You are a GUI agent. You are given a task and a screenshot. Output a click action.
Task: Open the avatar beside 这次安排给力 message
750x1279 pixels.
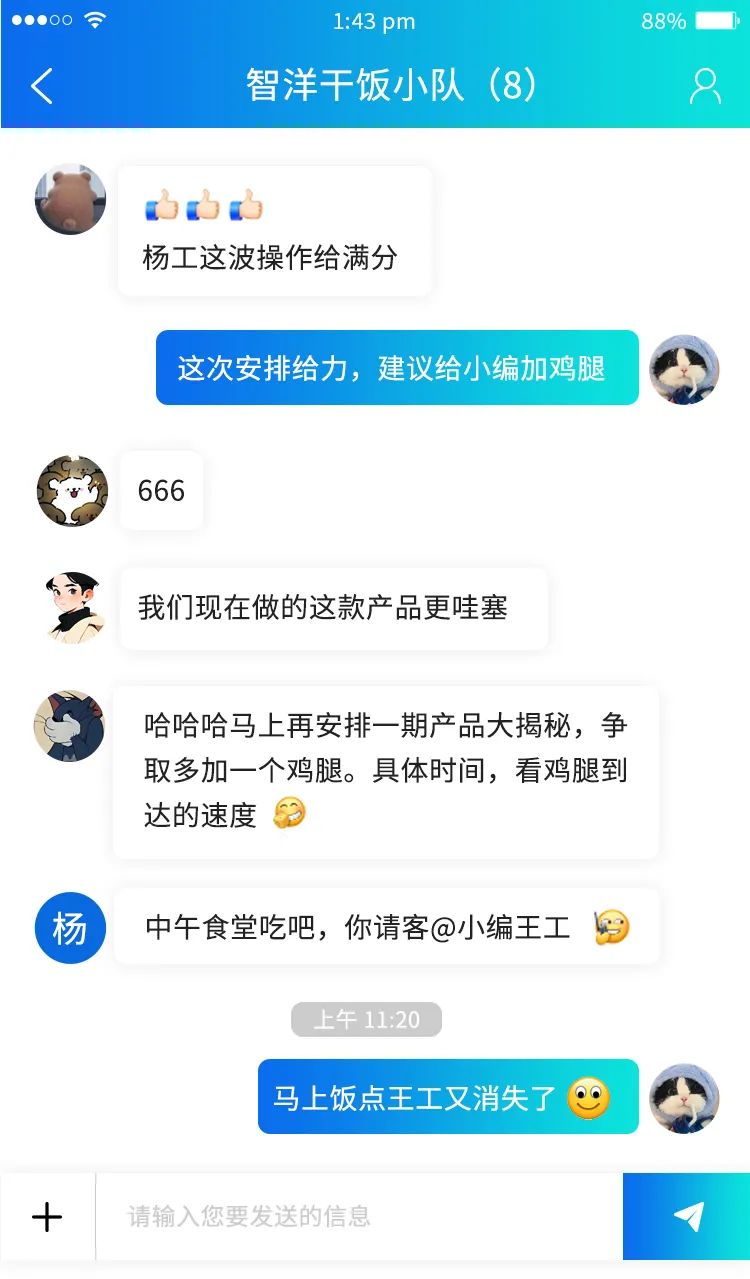[x=684, y=369]
